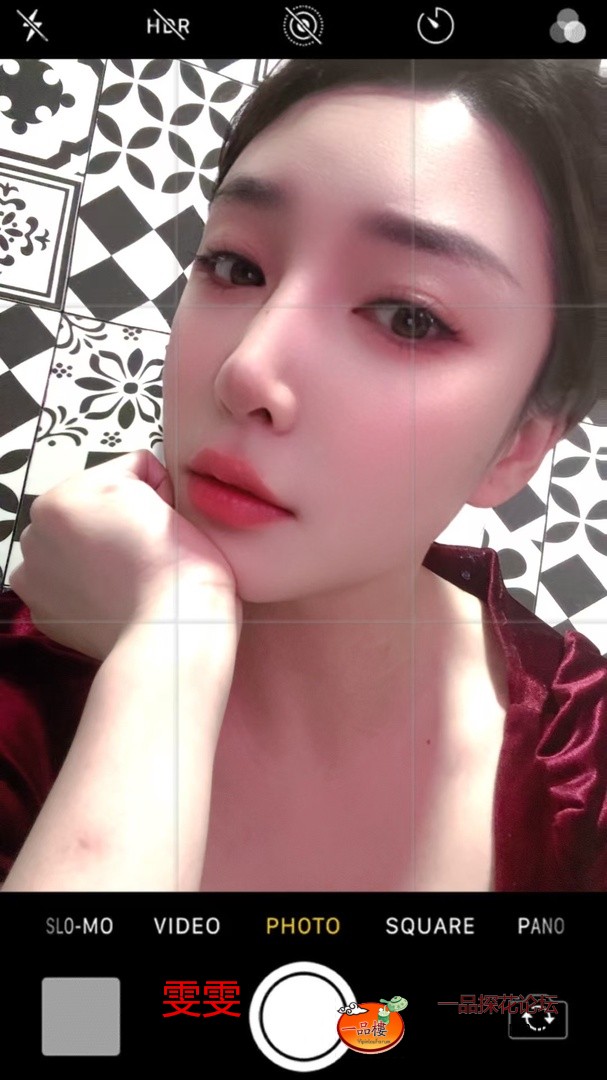Toggle the Live Photo icon
Image resolution: width=607 pixels, height=1080 pixels.
pyautogui.click(x=299, y=26)
